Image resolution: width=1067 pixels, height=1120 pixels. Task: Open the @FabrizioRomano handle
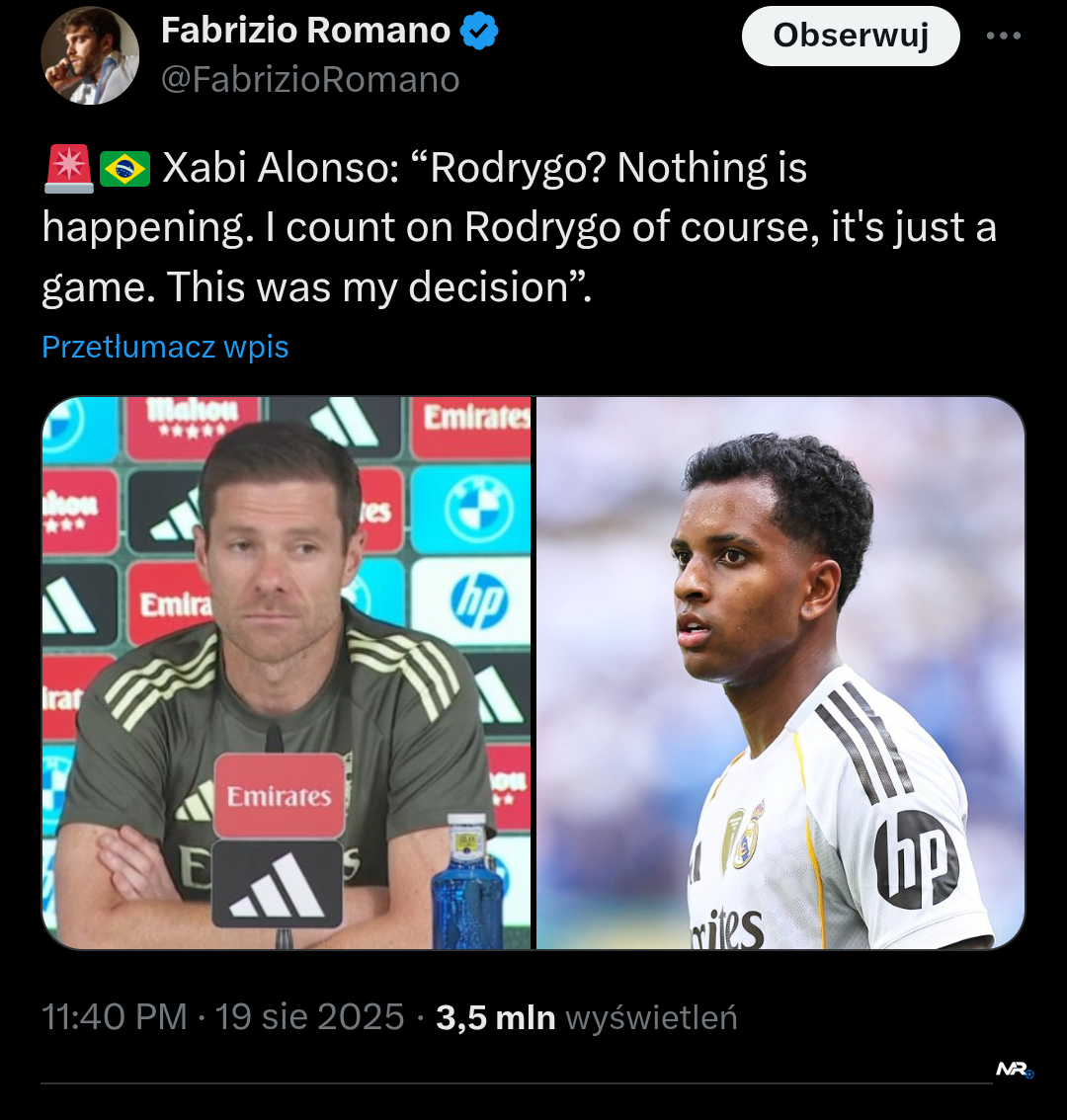[x=310, y=80]
